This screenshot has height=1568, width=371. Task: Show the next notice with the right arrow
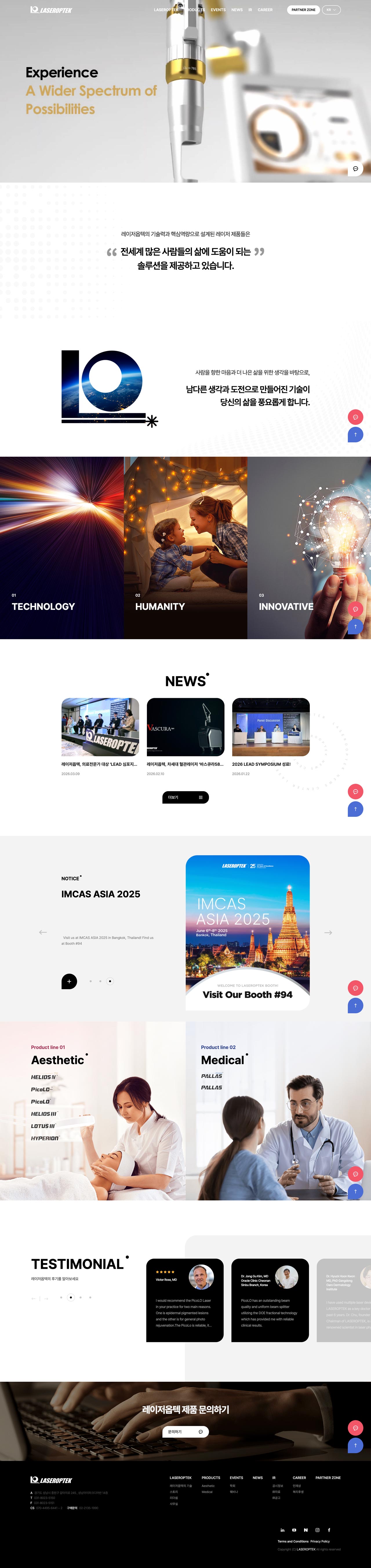[x=328, y=933]
